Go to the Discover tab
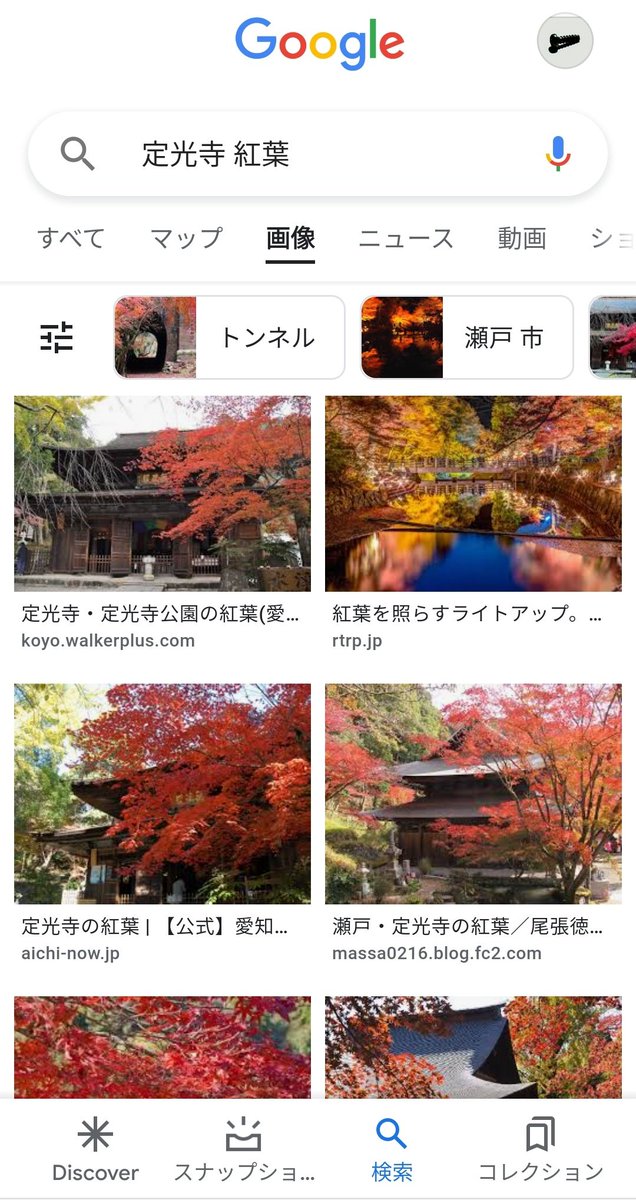 (x=96, y=1150)
